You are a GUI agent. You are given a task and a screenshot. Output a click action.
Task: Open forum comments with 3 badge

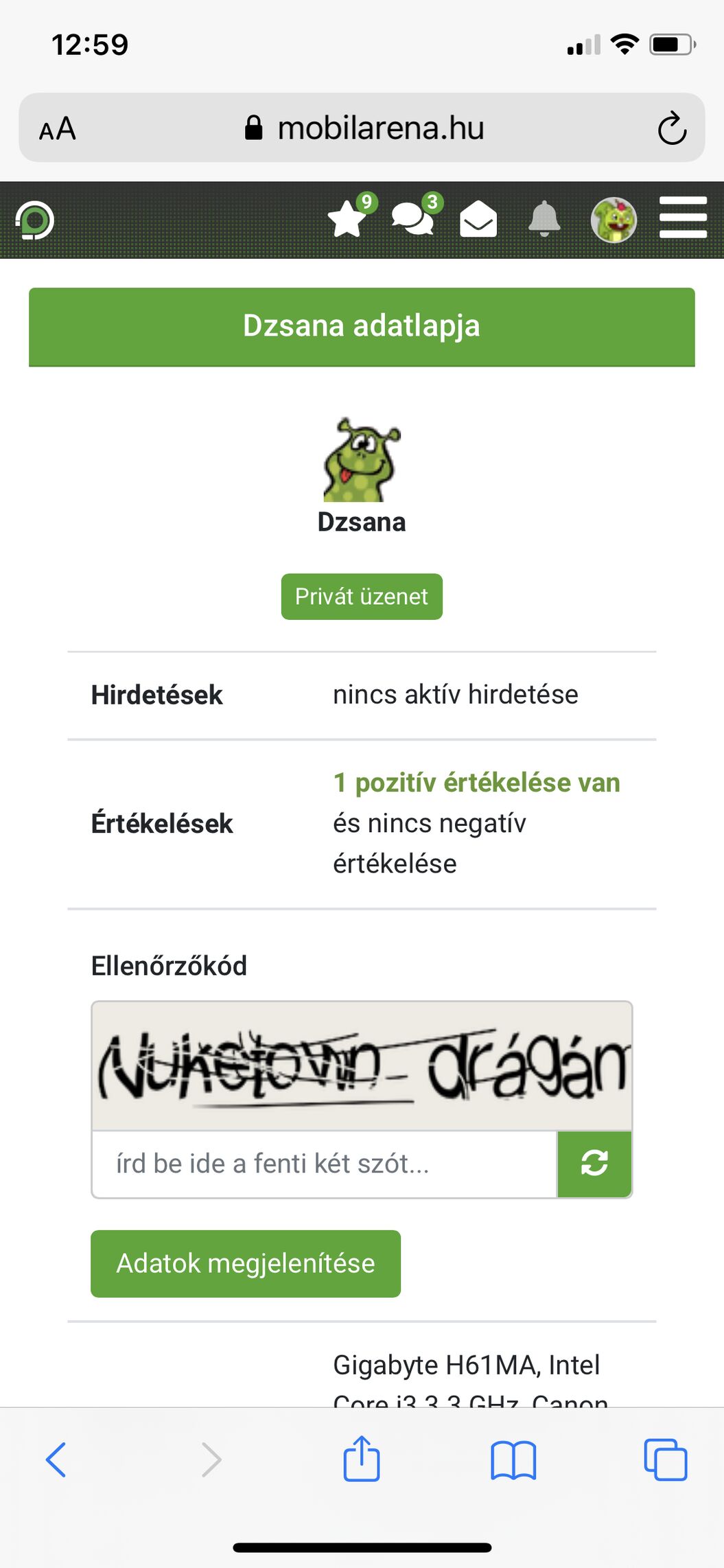point(412,219)
